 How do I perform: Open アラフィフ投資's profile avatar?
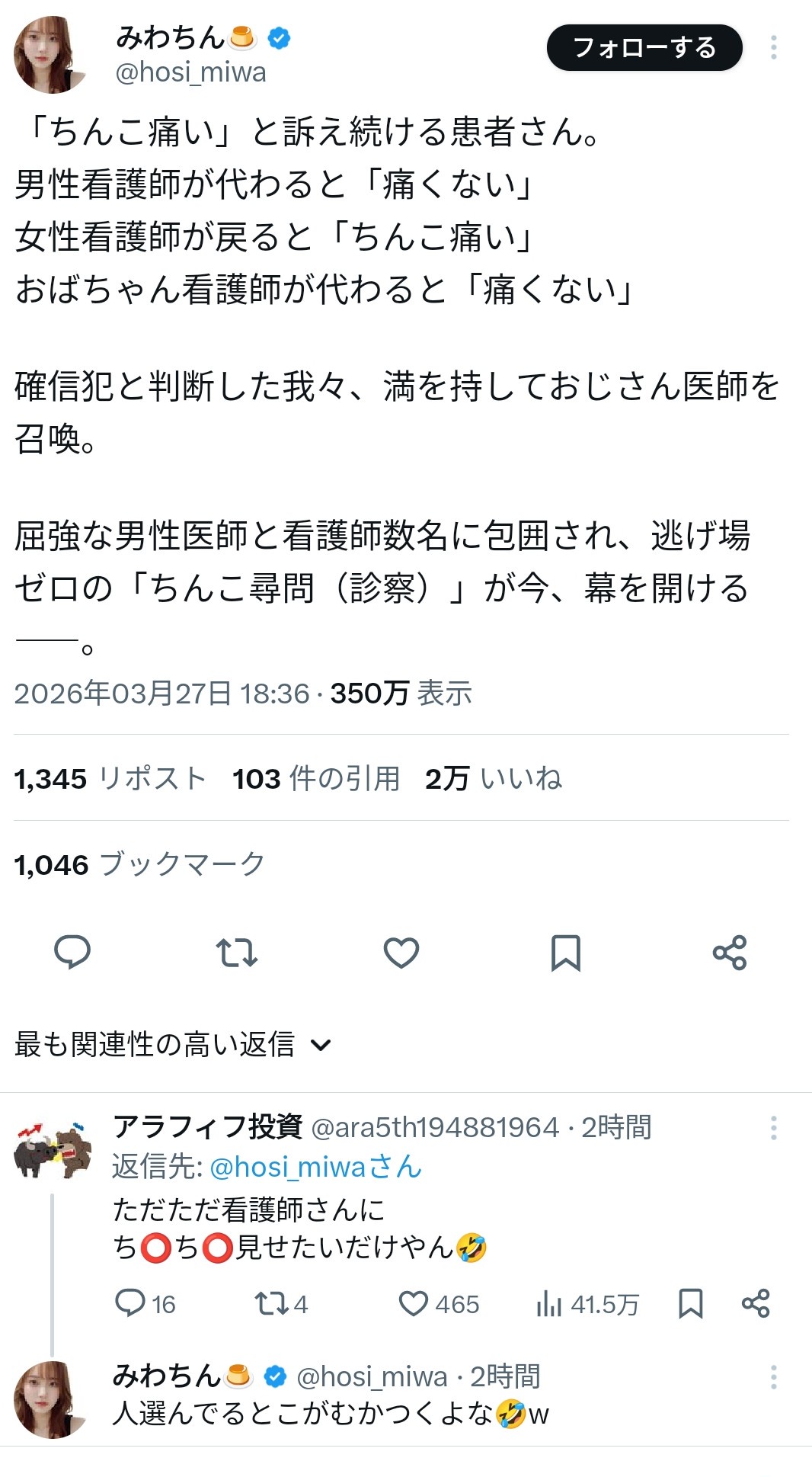(52, 1151)
